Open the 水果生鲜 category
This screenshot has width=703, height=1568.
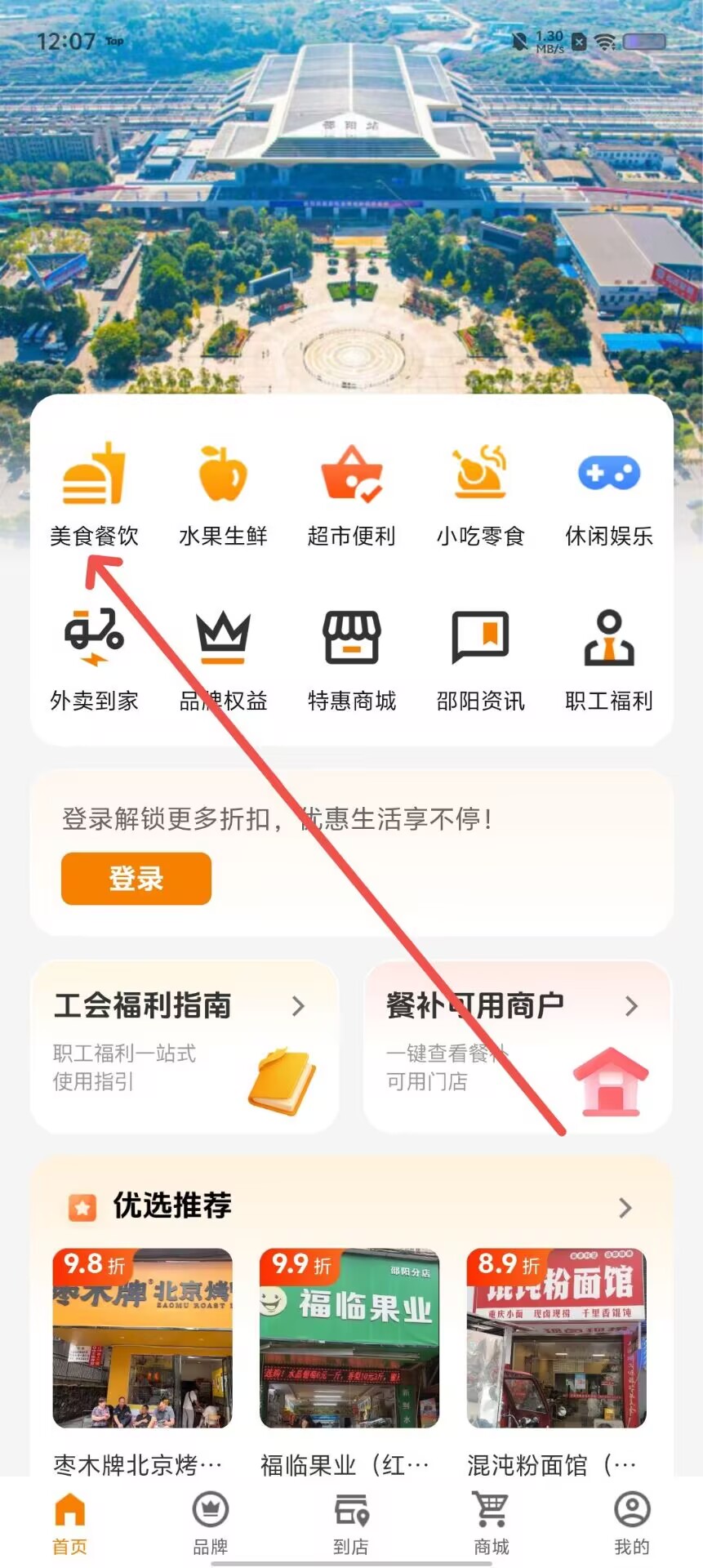223,495
